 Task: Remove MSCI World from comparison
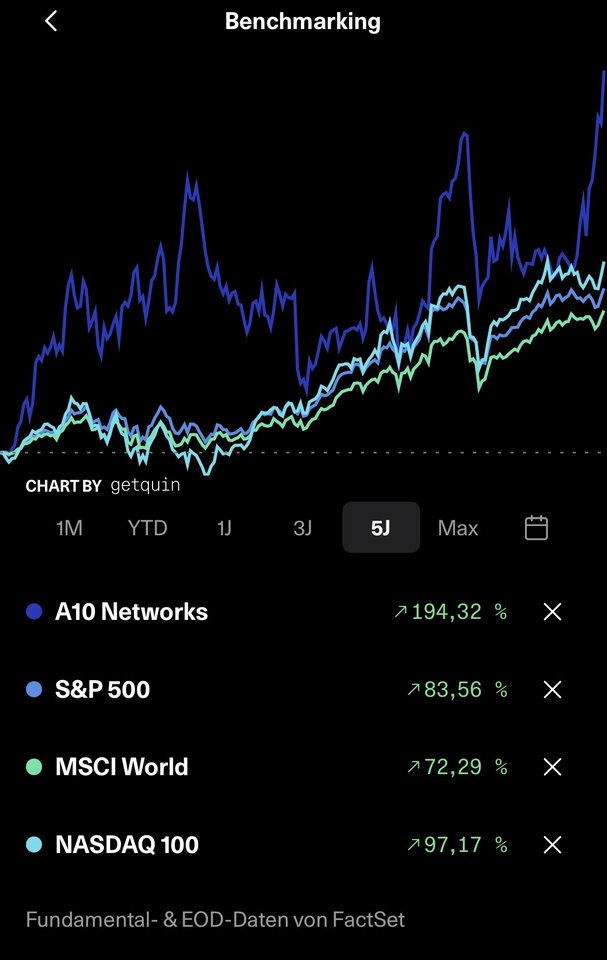pyautogui.click(x=552, y=767)
